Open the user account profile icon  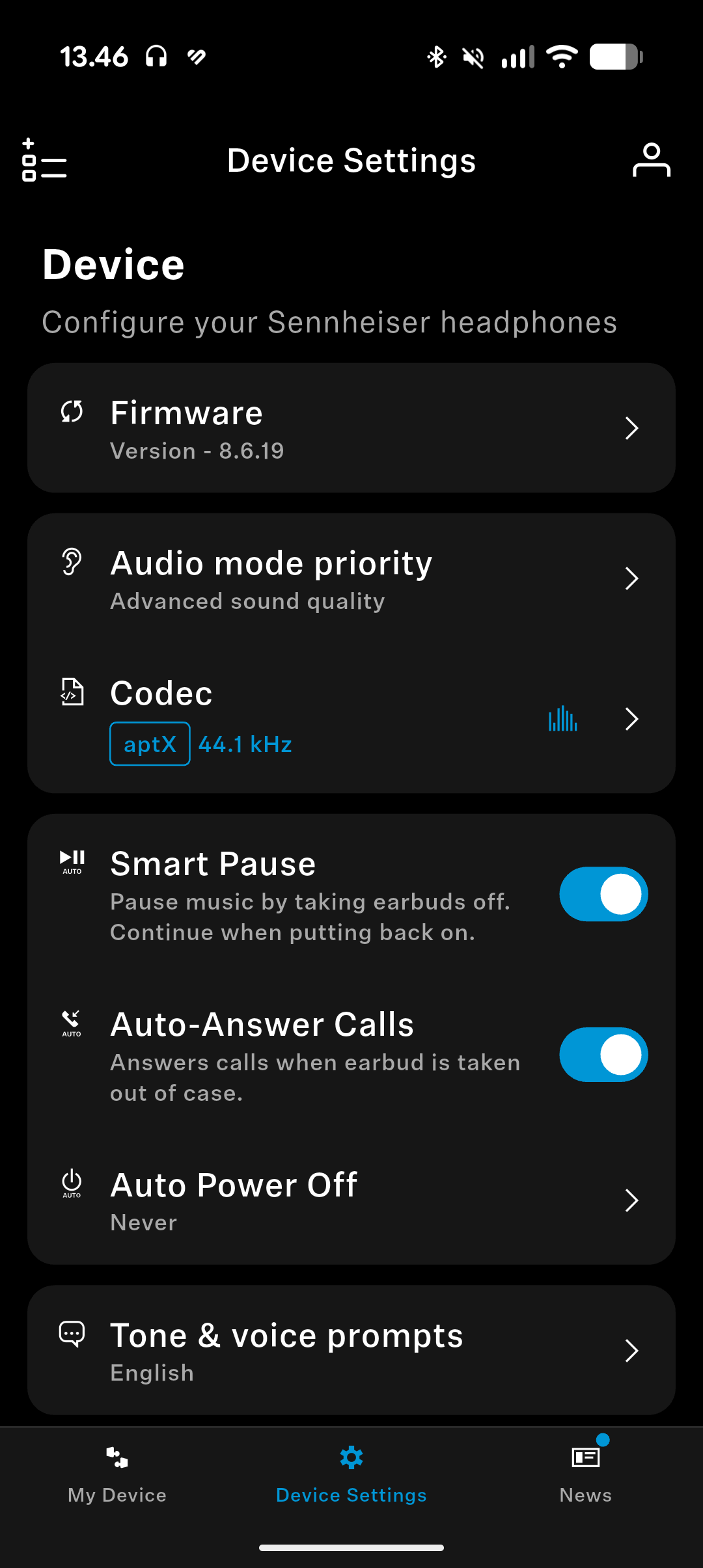click(x=651, y=160)
